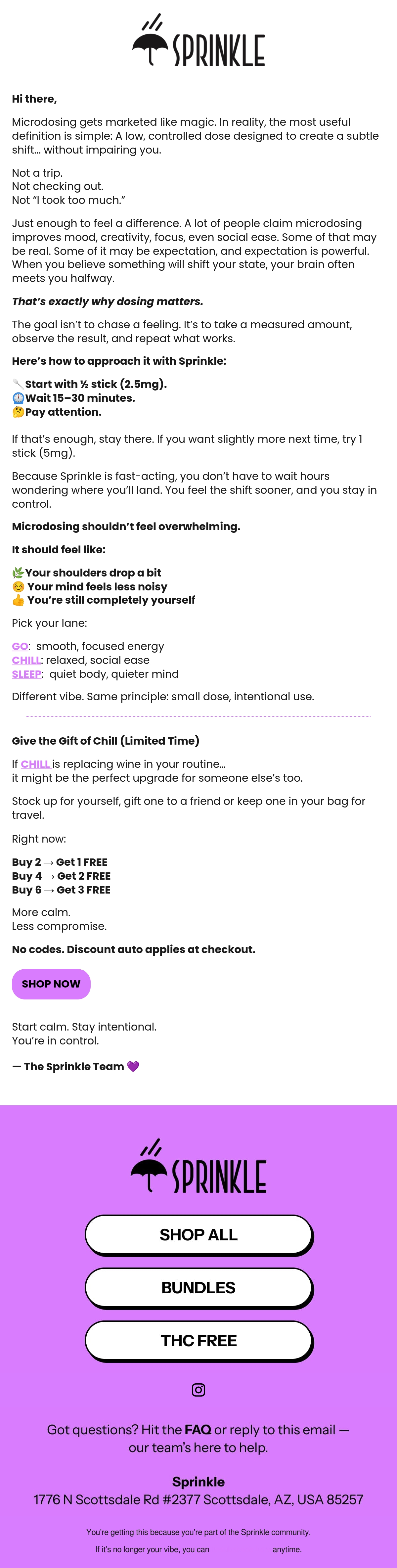Go to BUNDLES
This screenshot has width=397, height=1568.
(198, 1287)
